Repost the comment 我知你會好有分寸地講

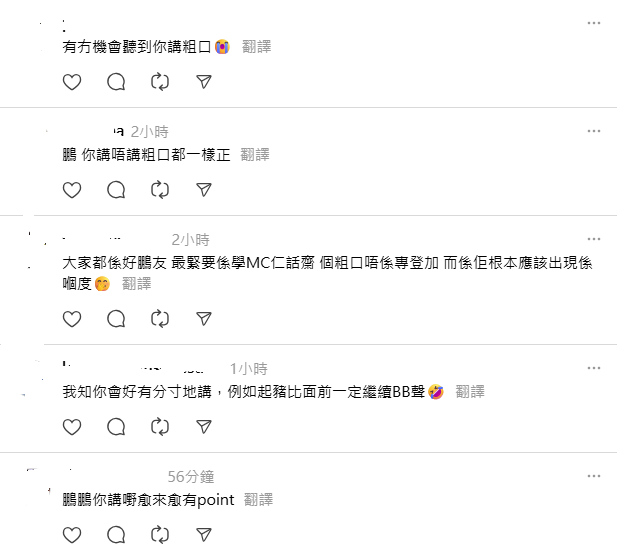[x=160, y=427]
